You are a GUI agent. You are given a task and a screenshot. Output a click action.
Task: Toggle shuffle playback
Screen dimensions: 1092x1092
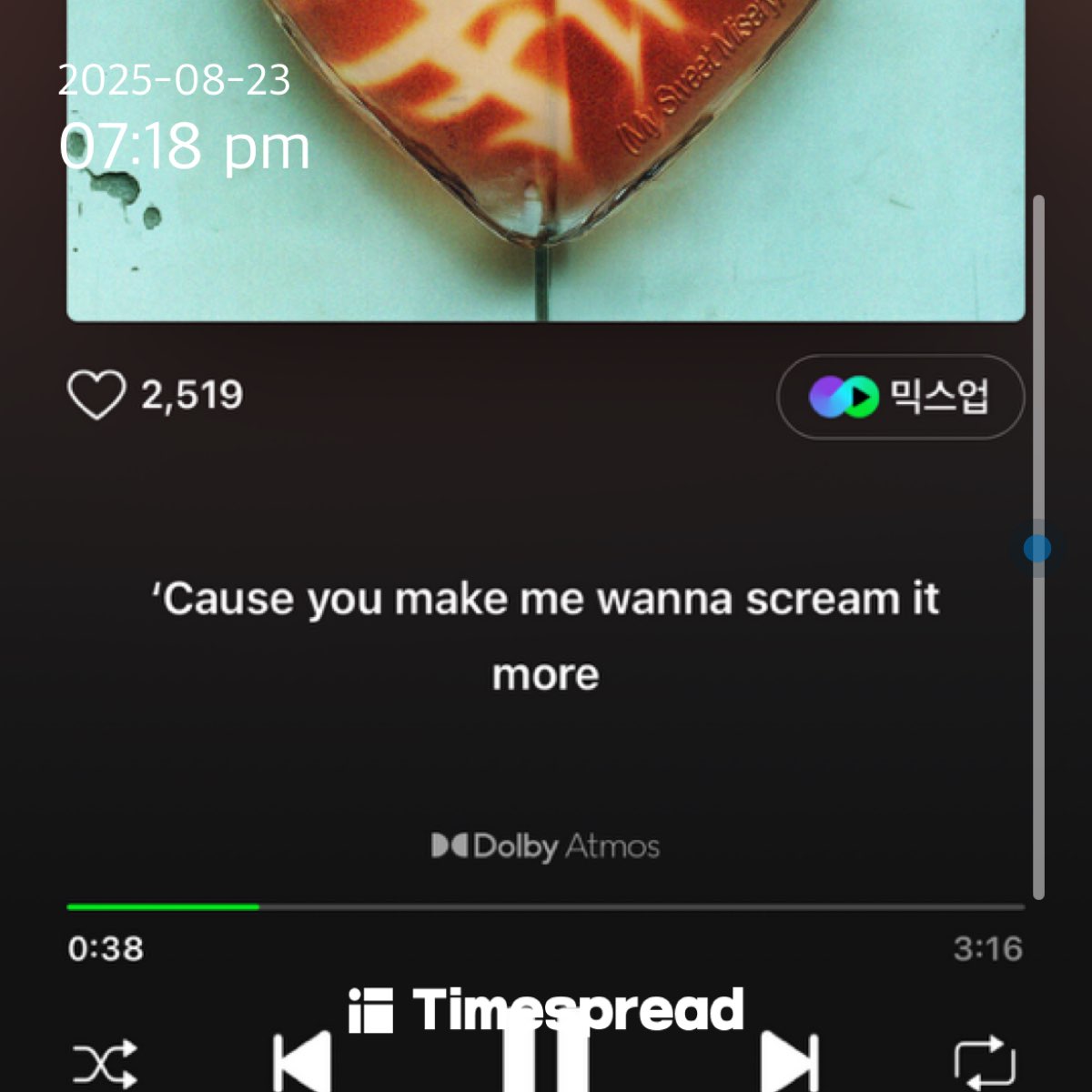(x=105, y=1063)
